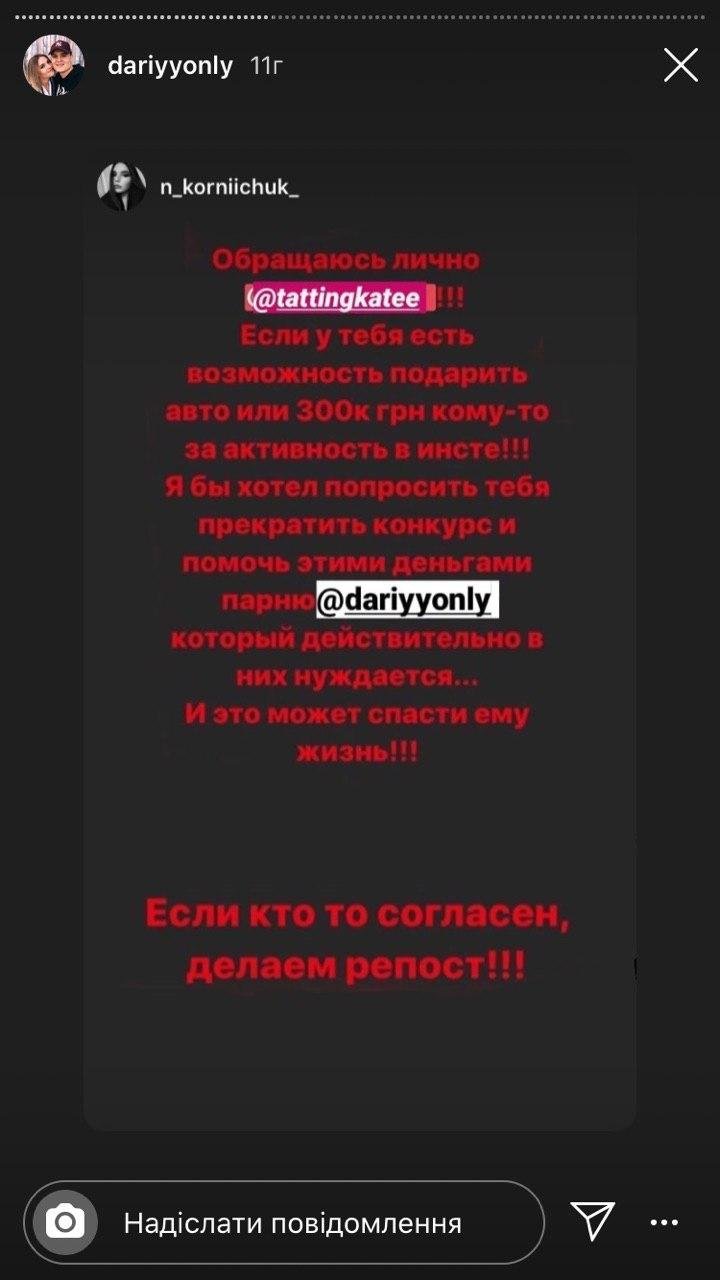Tap the @tattingkatee mention
Viewport: 720px width, 1280px height.
click(342, 298)
